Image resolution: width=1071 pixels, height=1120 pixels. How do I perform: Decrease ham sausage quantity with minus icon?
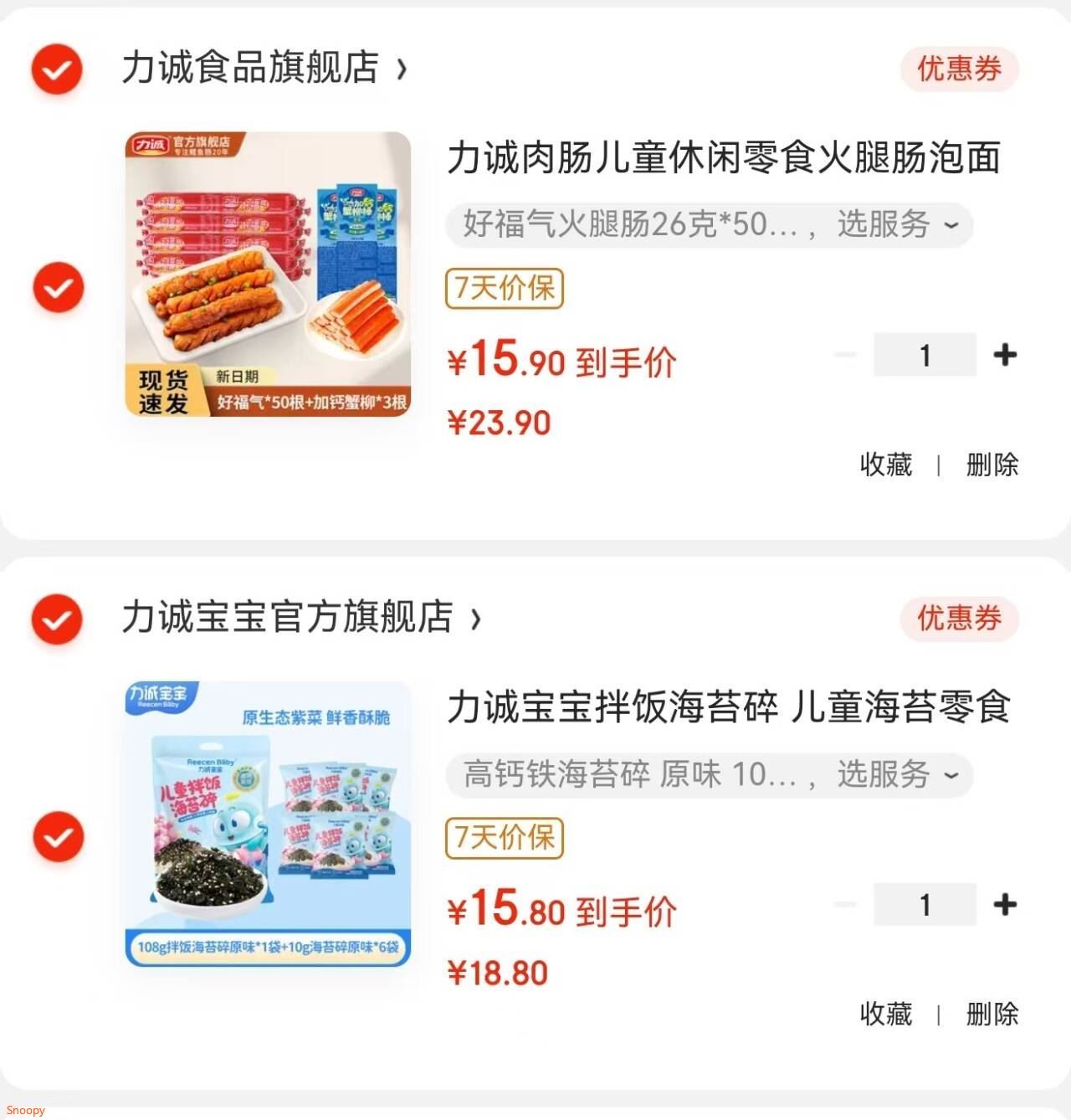pos(843,354)
